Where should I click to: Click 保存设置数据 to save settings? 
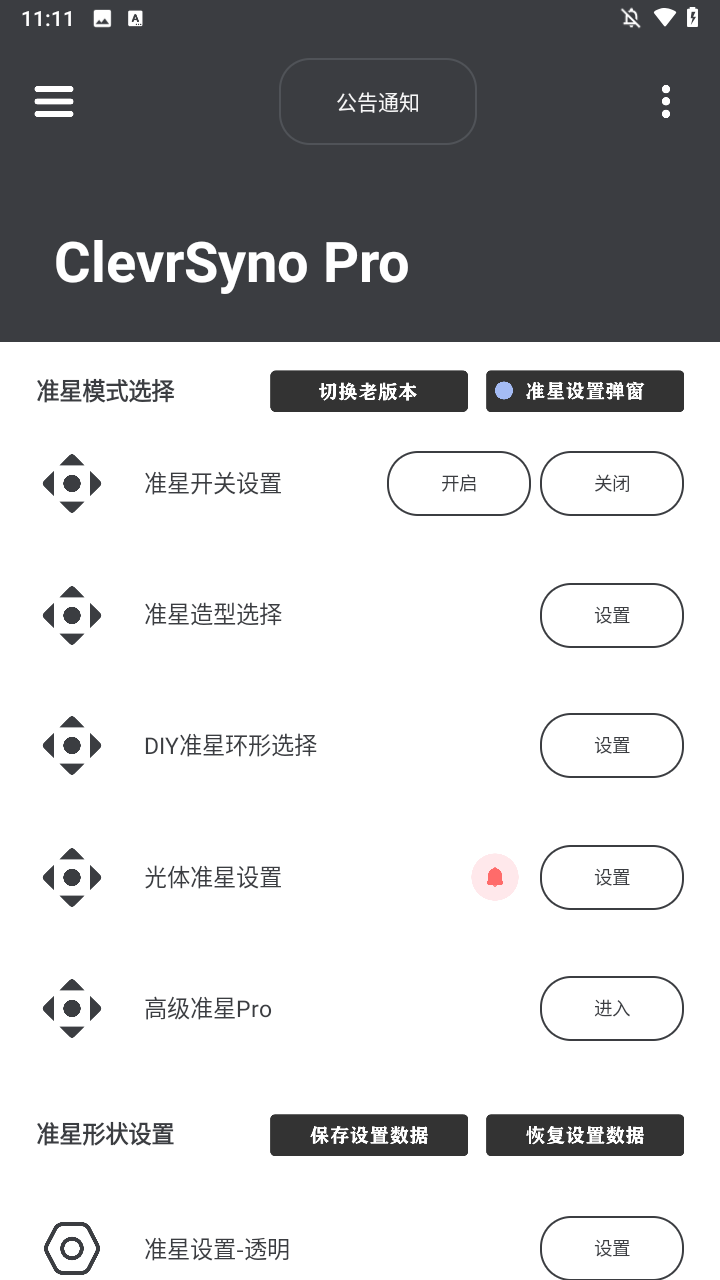(368, 1135)
